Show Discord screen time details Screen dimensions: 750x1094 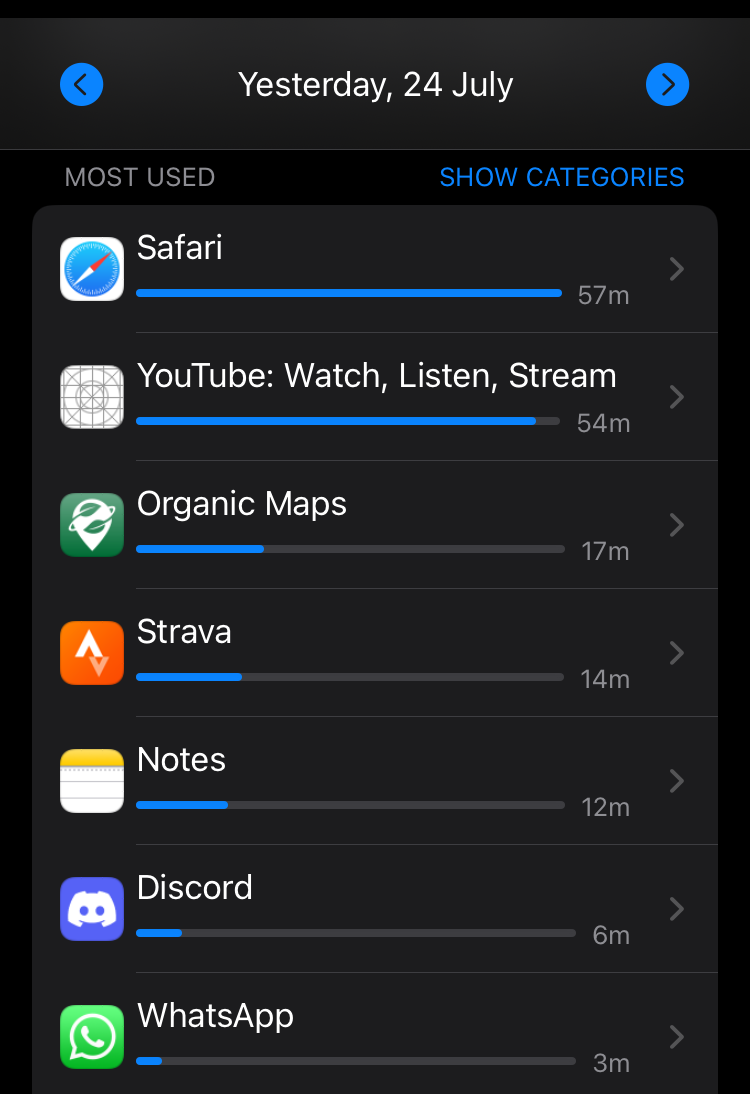tap(676, 908)
